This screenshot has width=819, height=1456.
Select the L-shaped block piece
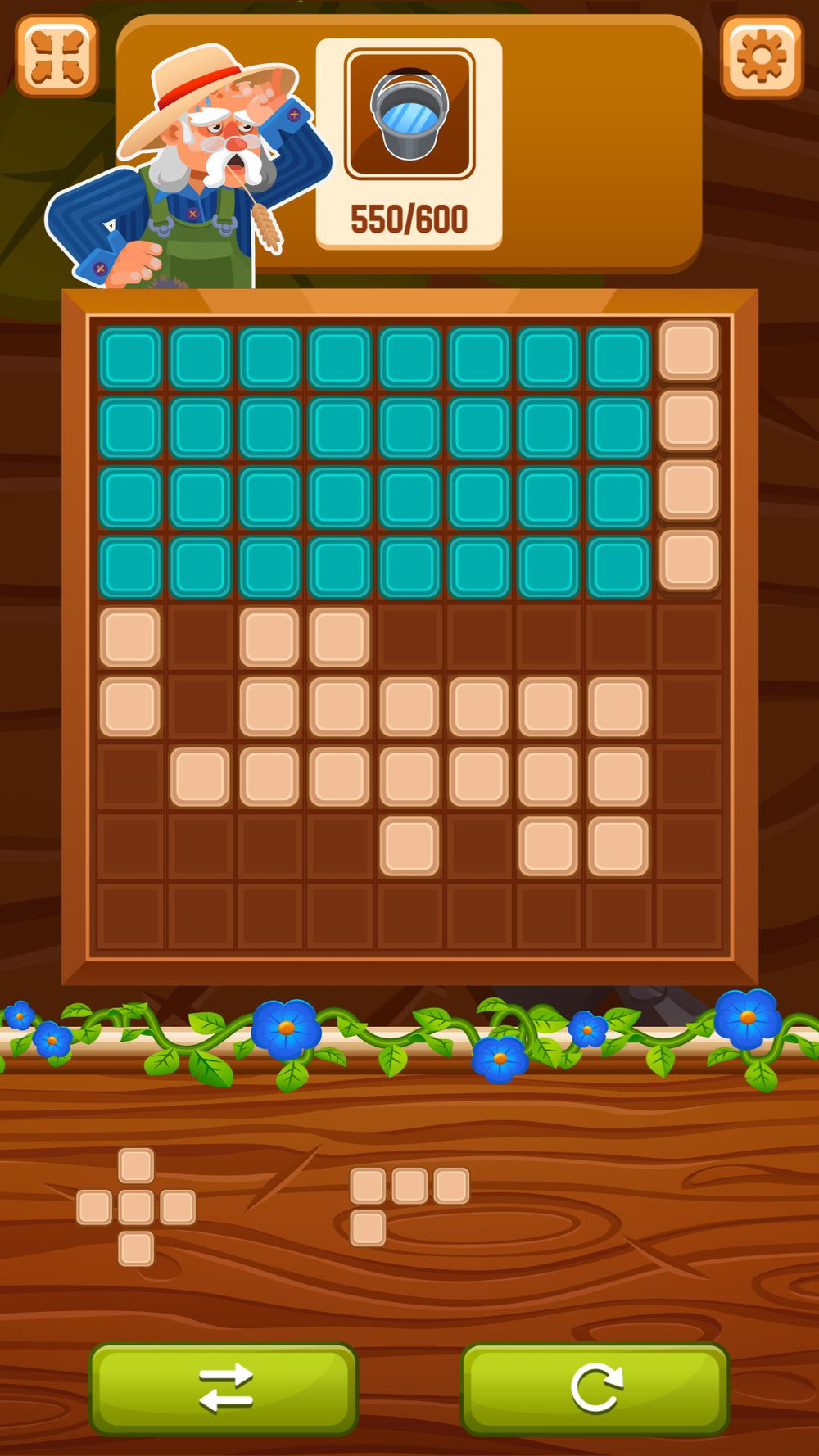(409, 1206)
